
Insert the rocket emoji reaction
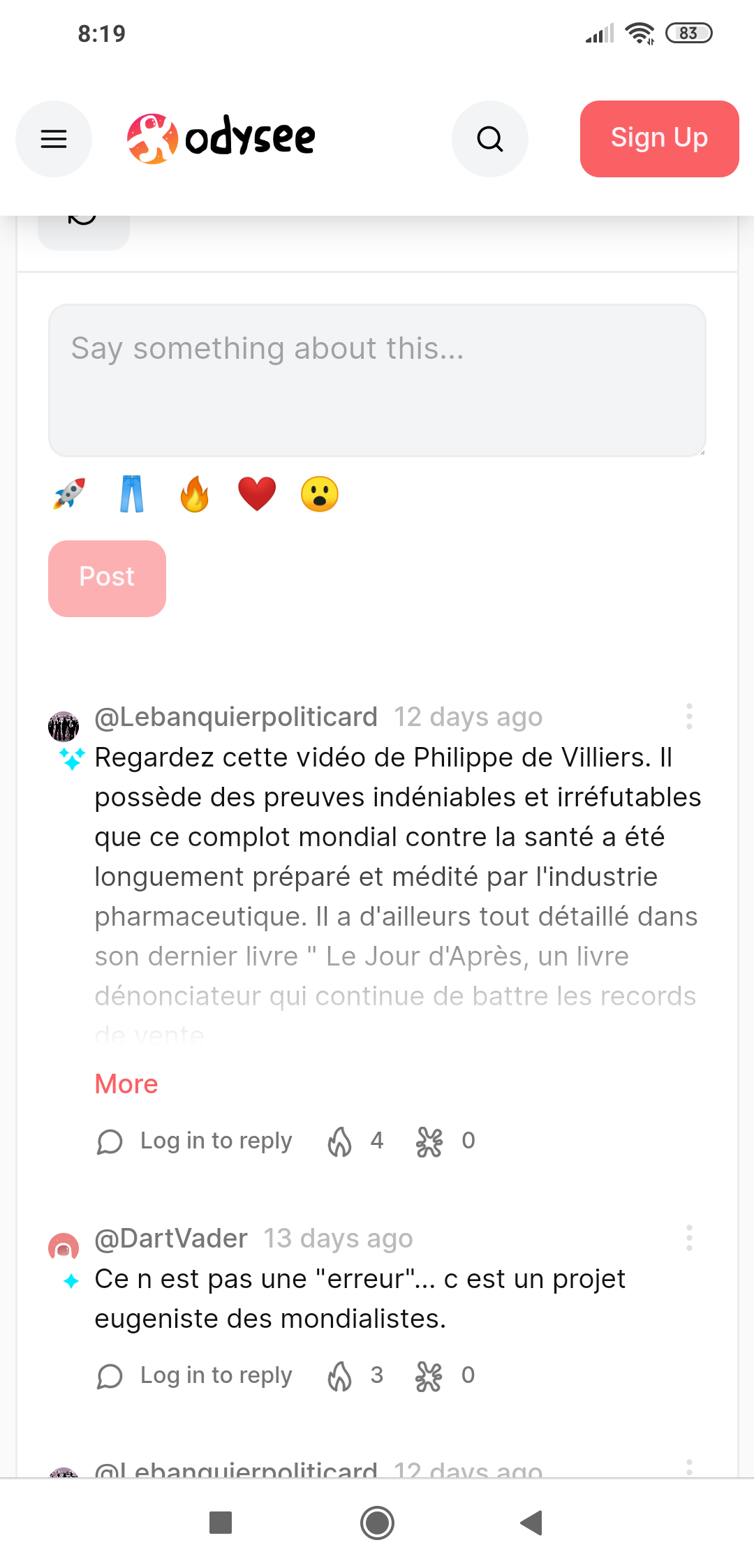tap(69, 494)
